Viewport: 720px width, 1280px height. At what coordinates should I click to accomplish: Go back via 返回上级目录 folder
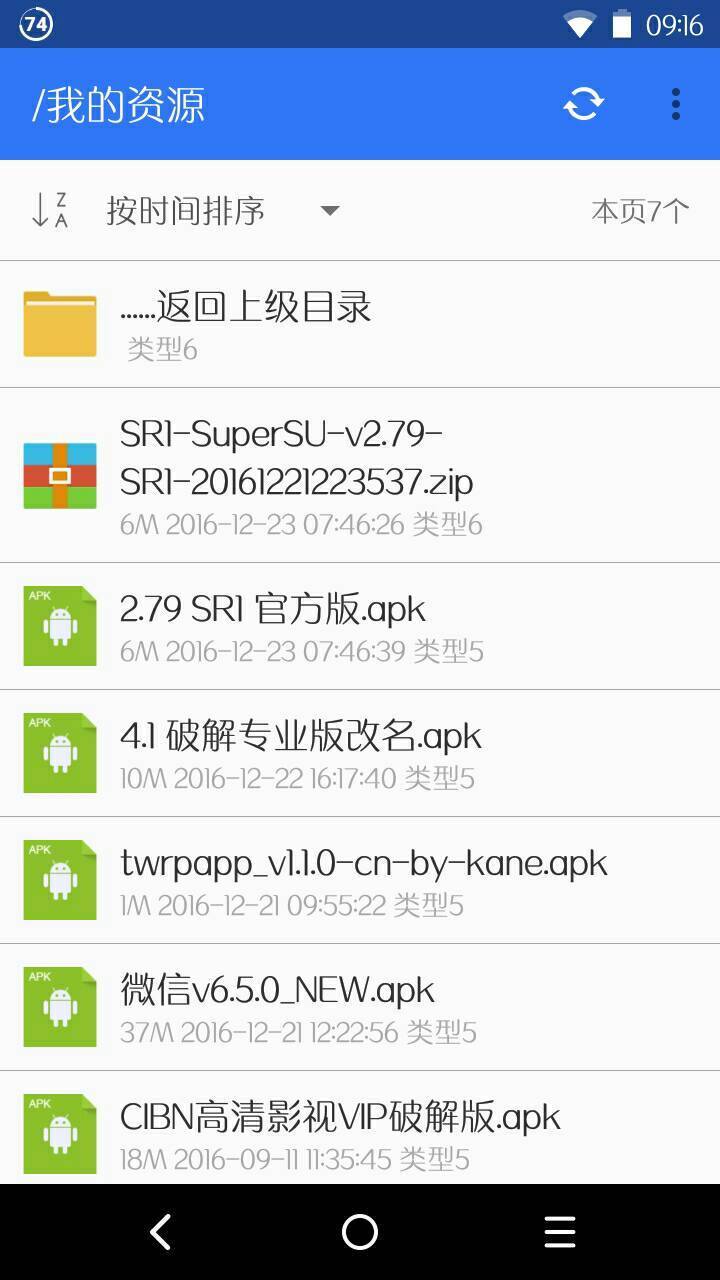pyautogui.click(x=245, y=324)
